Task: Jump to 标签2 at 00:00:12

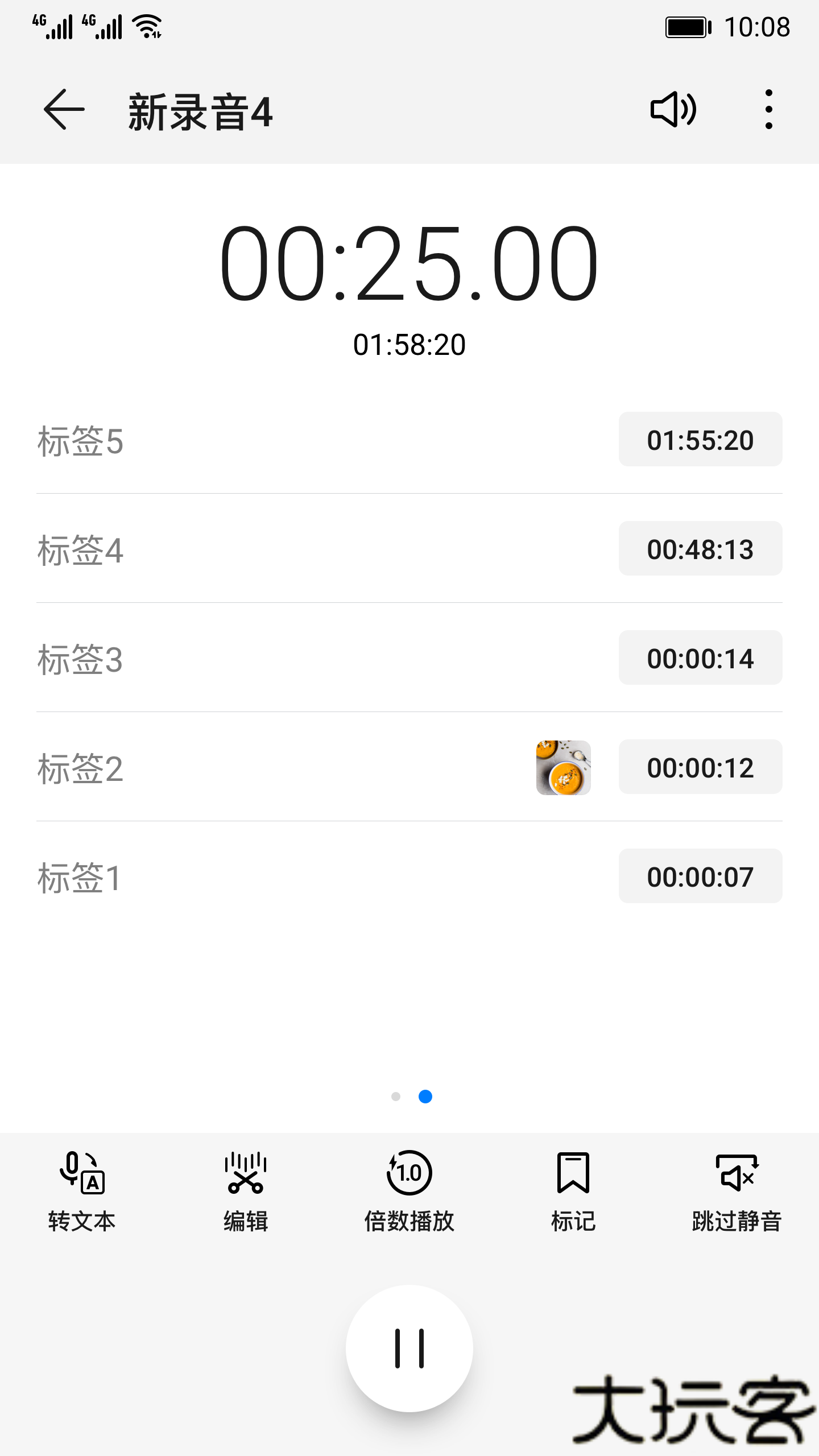Action: coord(700,767)
